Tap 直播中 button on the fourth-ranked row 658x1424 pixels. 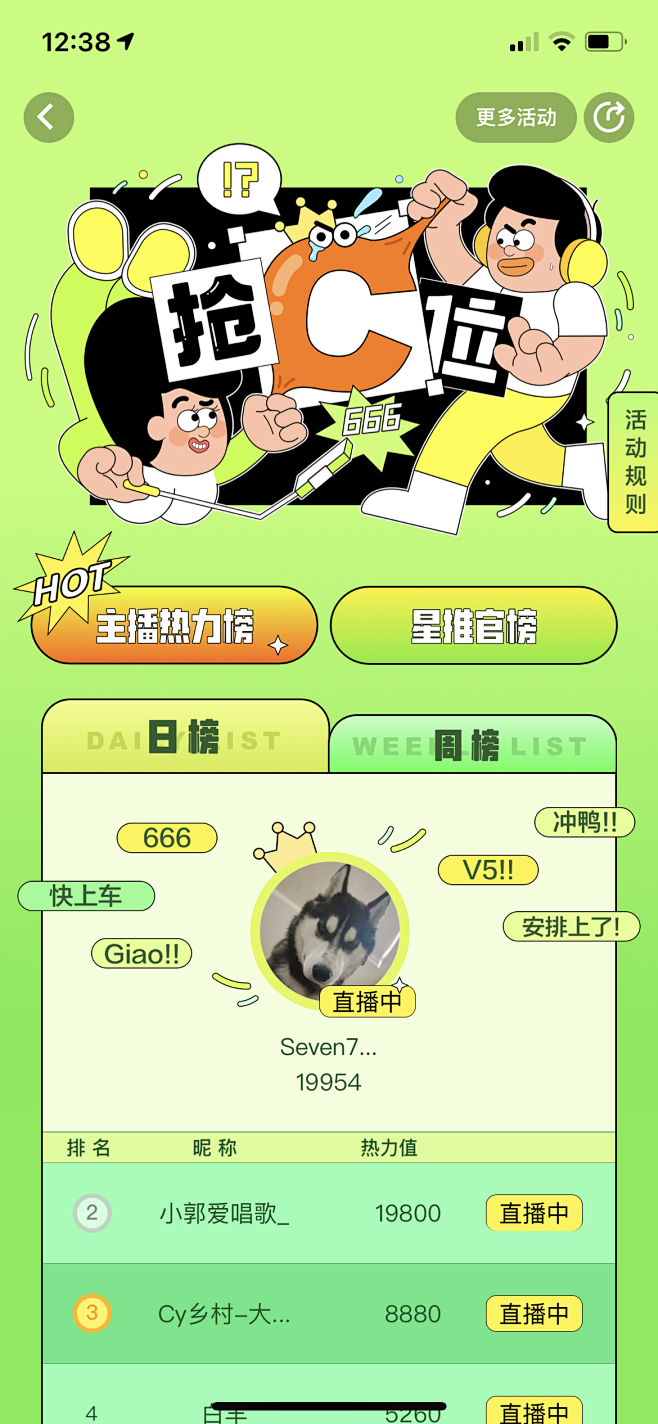pos(534,1411)
